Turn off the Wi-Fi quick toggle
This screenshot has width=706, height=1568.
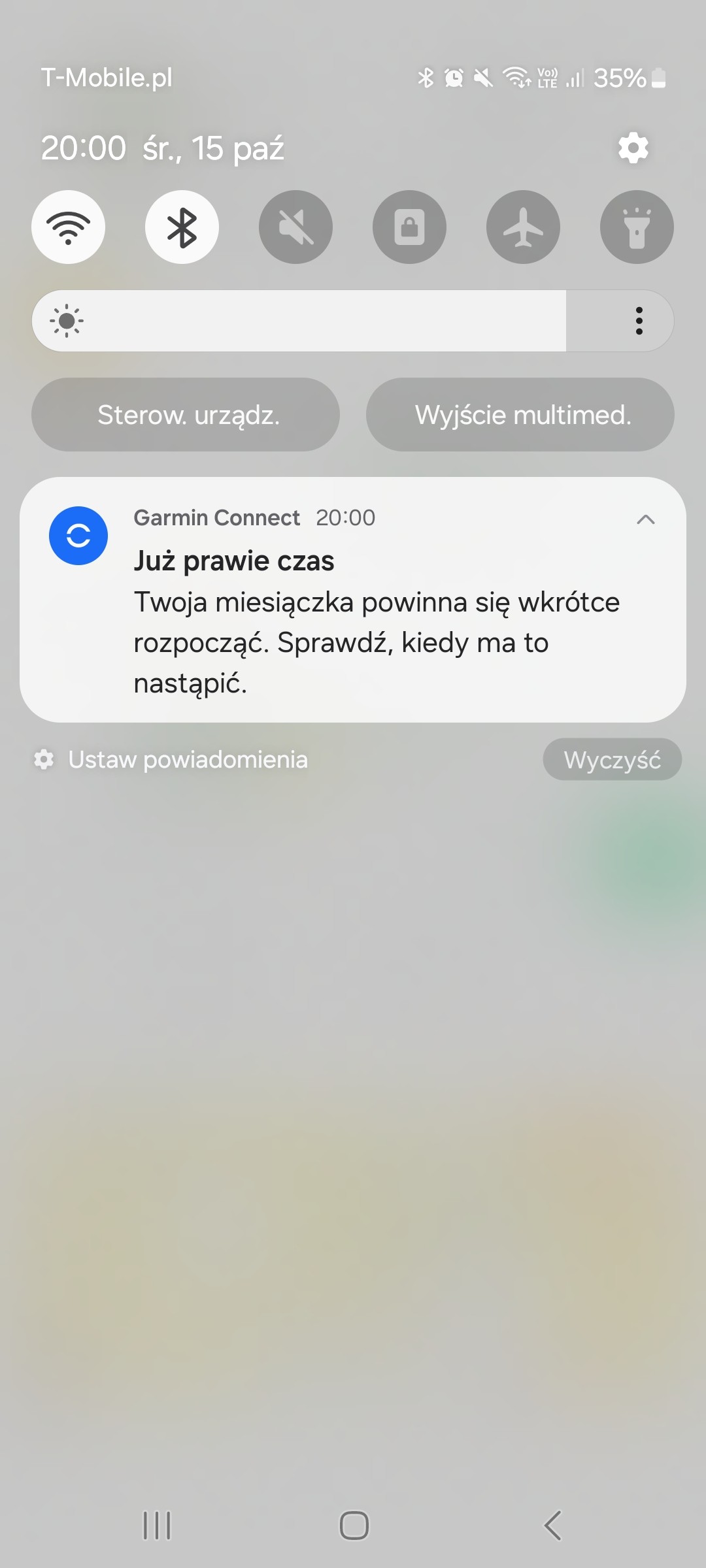[68, 227]
